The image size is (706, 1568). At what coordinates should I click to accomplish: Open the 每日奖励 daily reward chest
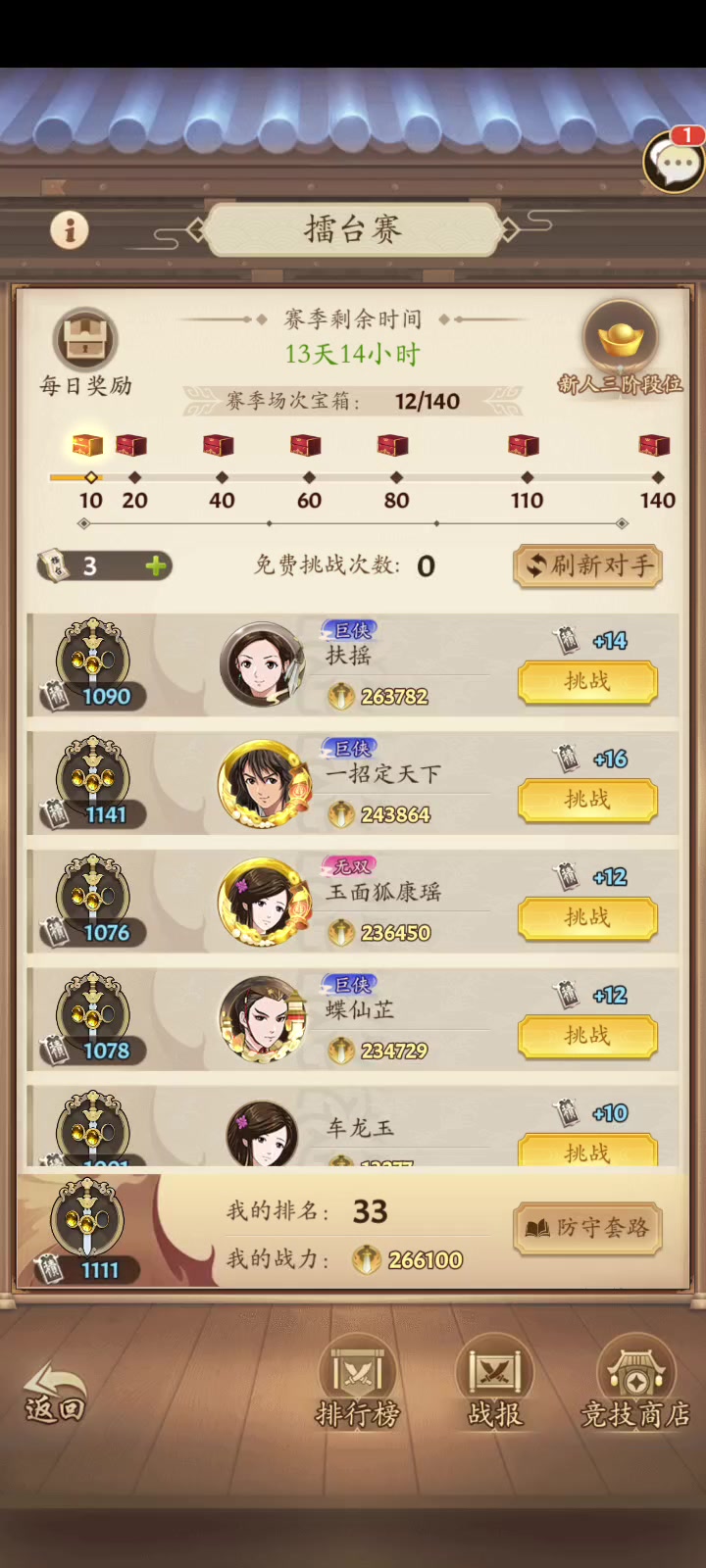pyautogui.click(x=85, y=341)
